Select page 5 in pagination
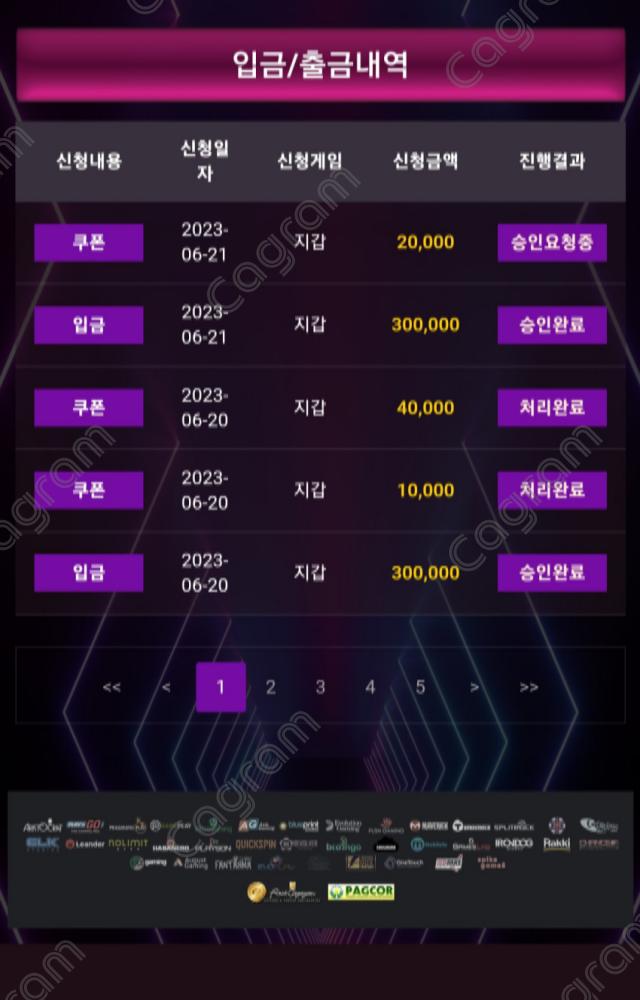640x1000 pixels. coord(420,687)
